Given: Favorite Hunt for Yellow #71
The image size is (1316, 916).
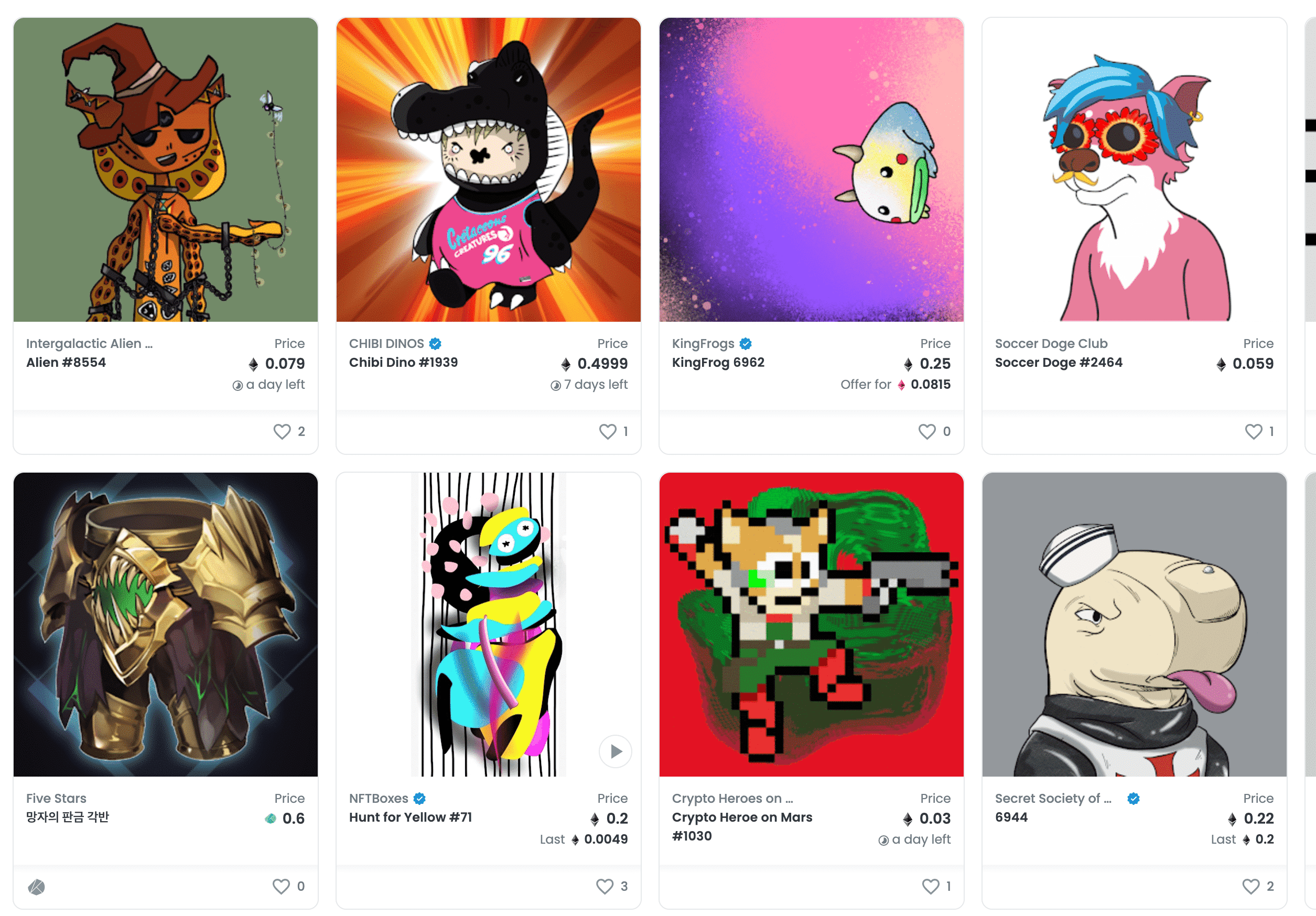Looking at the screenshot, I should click(x=605, y=886).
